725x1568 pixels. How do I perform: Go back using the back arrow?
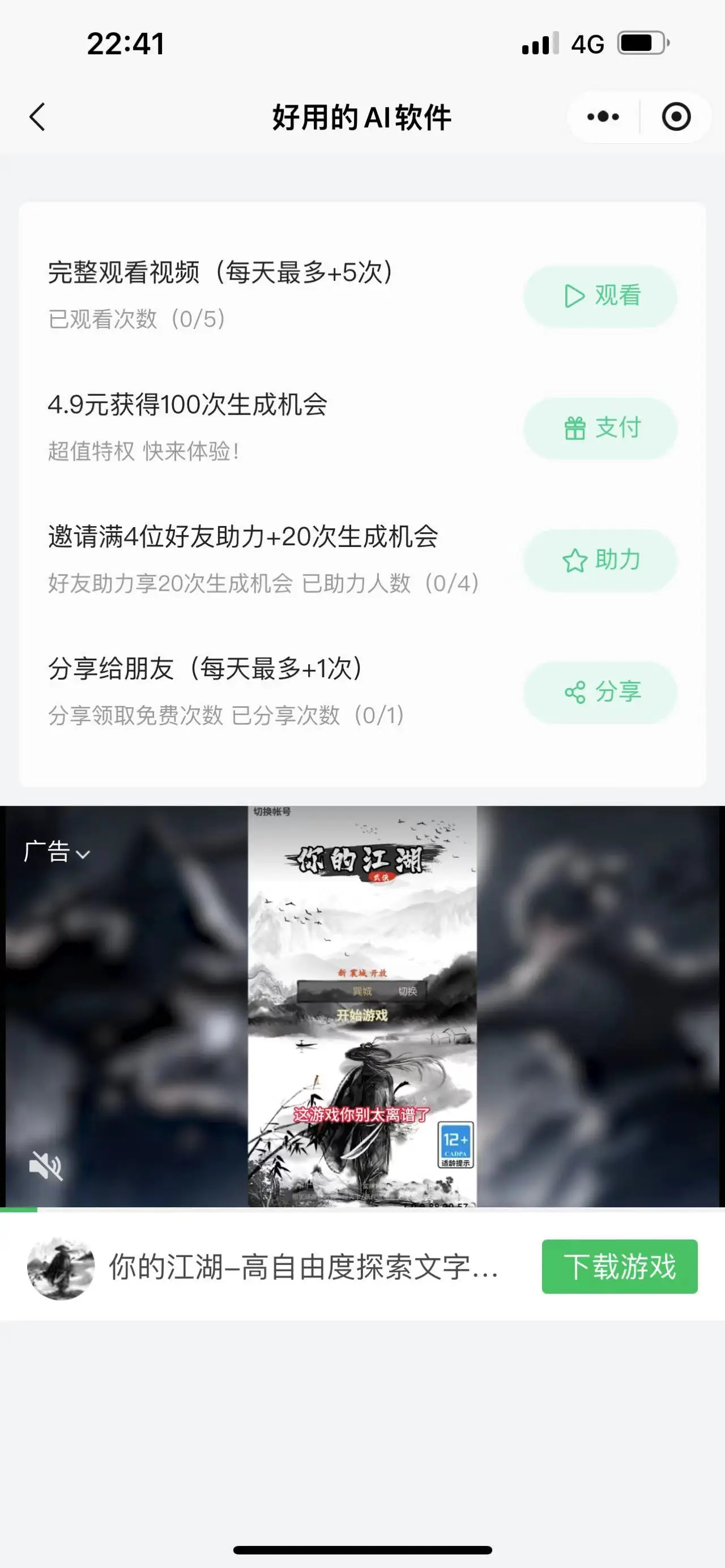tap(38, 117)
